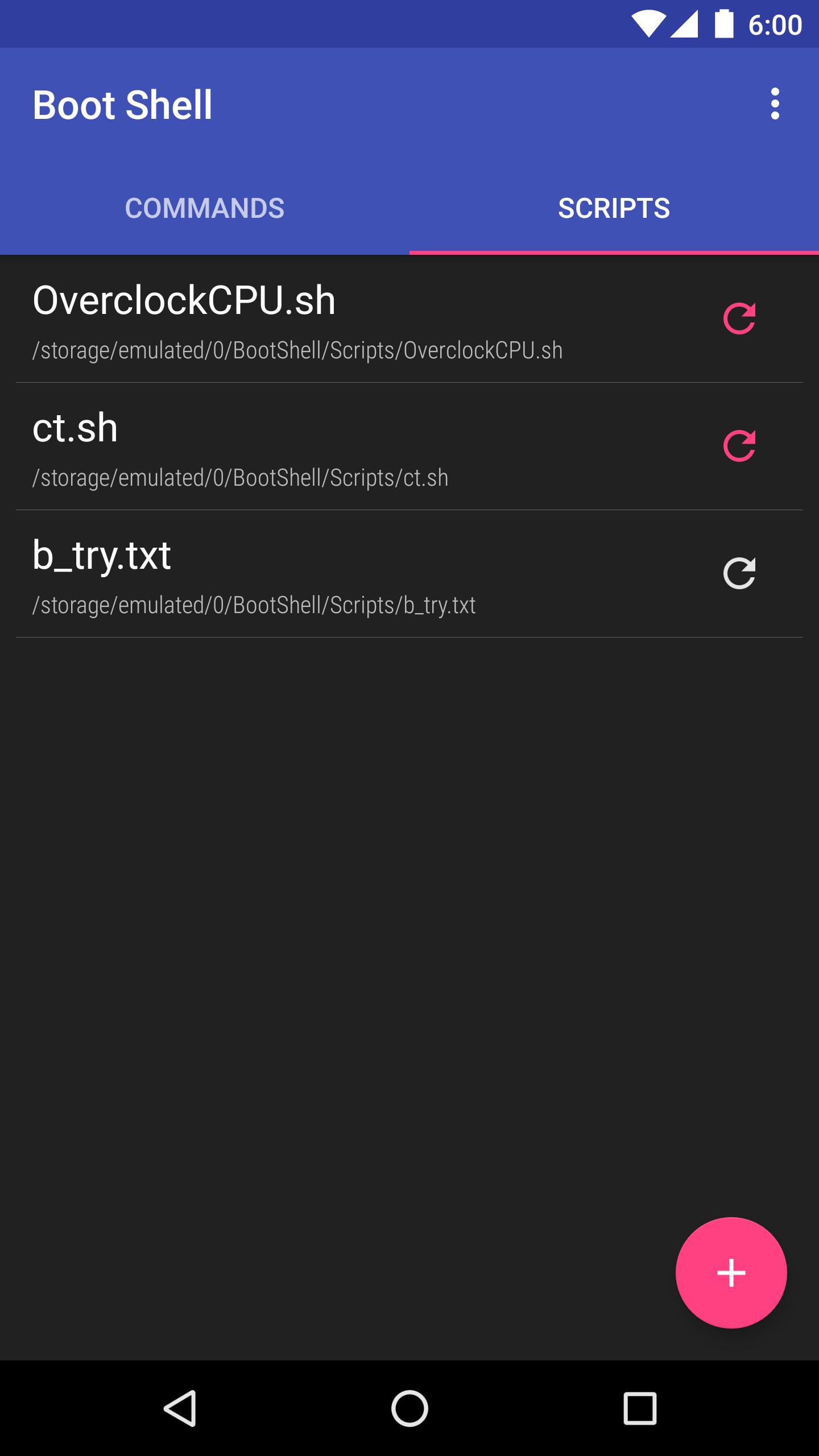819x1456 pixels.
Task: Toggle the boot icon for ct.sh
Action: point(739,446)
